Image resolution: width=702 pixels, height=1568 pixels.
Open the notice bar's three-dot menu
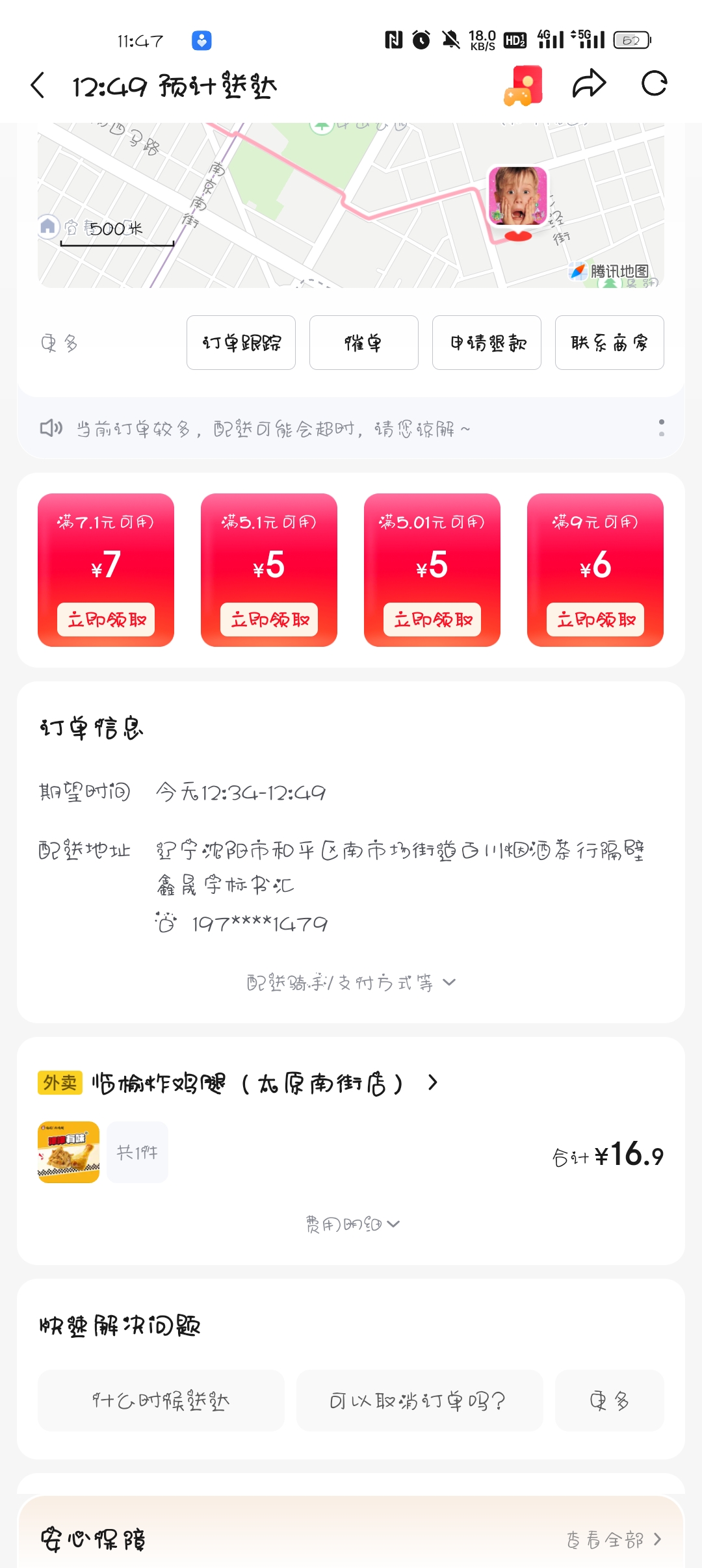click(661, 428)
